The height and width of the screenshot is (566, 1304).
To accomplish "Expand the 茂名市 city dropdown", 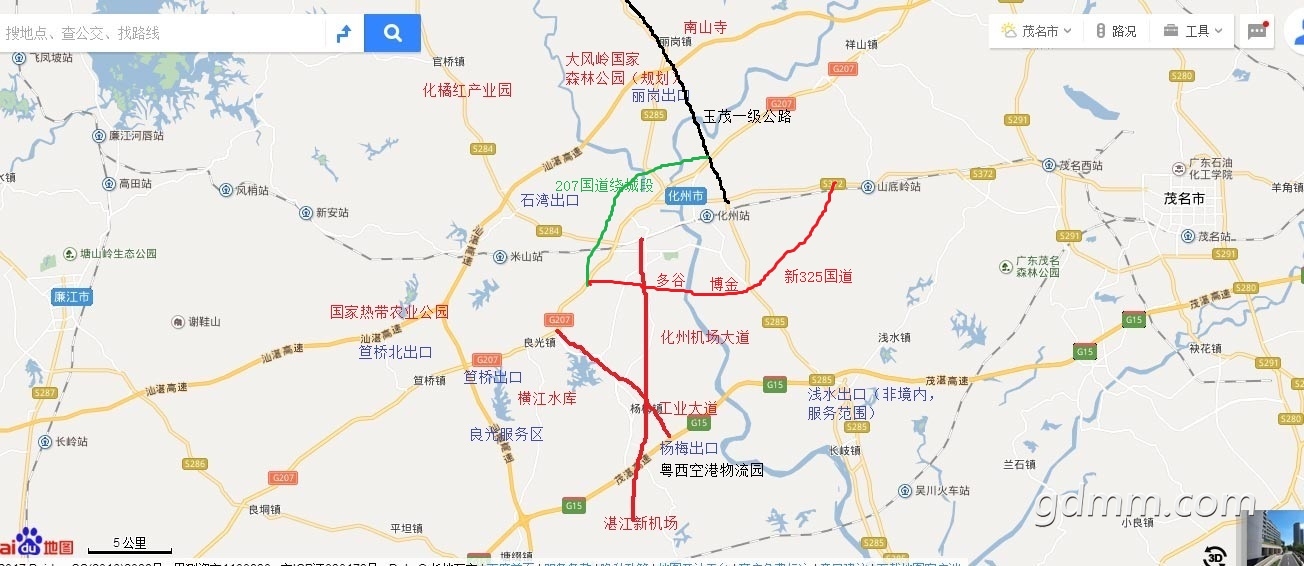I will [x=1037, y=31].
